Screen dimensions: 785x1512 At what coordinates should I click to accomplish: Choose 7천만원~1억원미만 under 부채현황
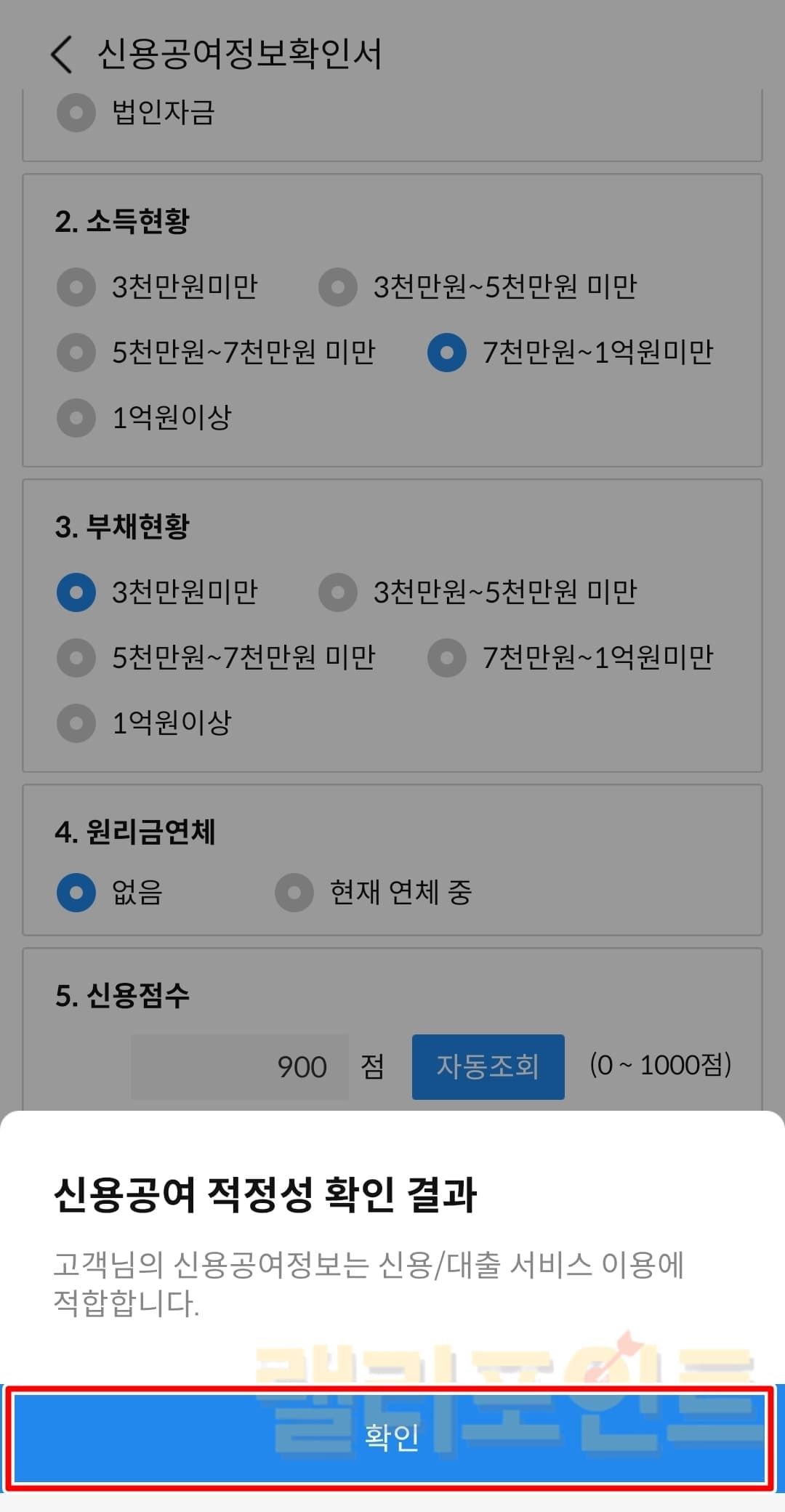click(x=447, y=658)
